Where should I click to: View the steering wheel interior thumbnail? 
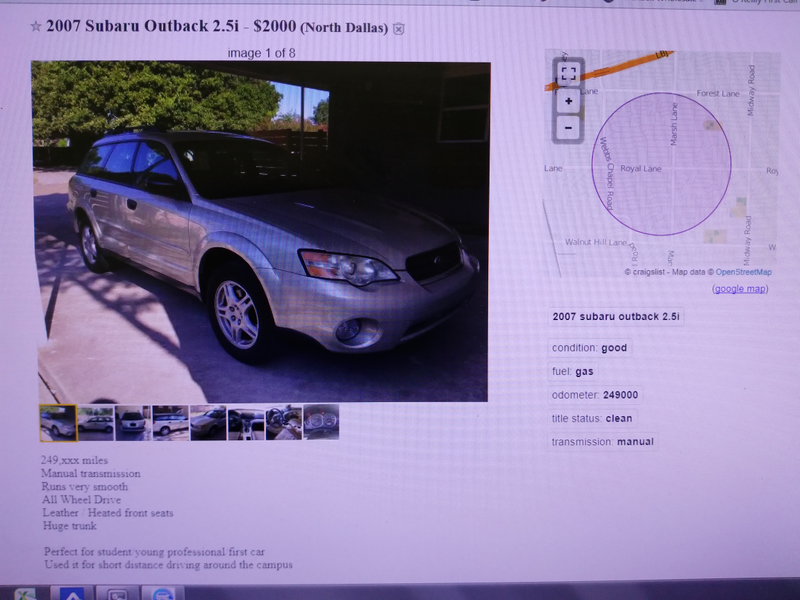(x=284, y=422)
